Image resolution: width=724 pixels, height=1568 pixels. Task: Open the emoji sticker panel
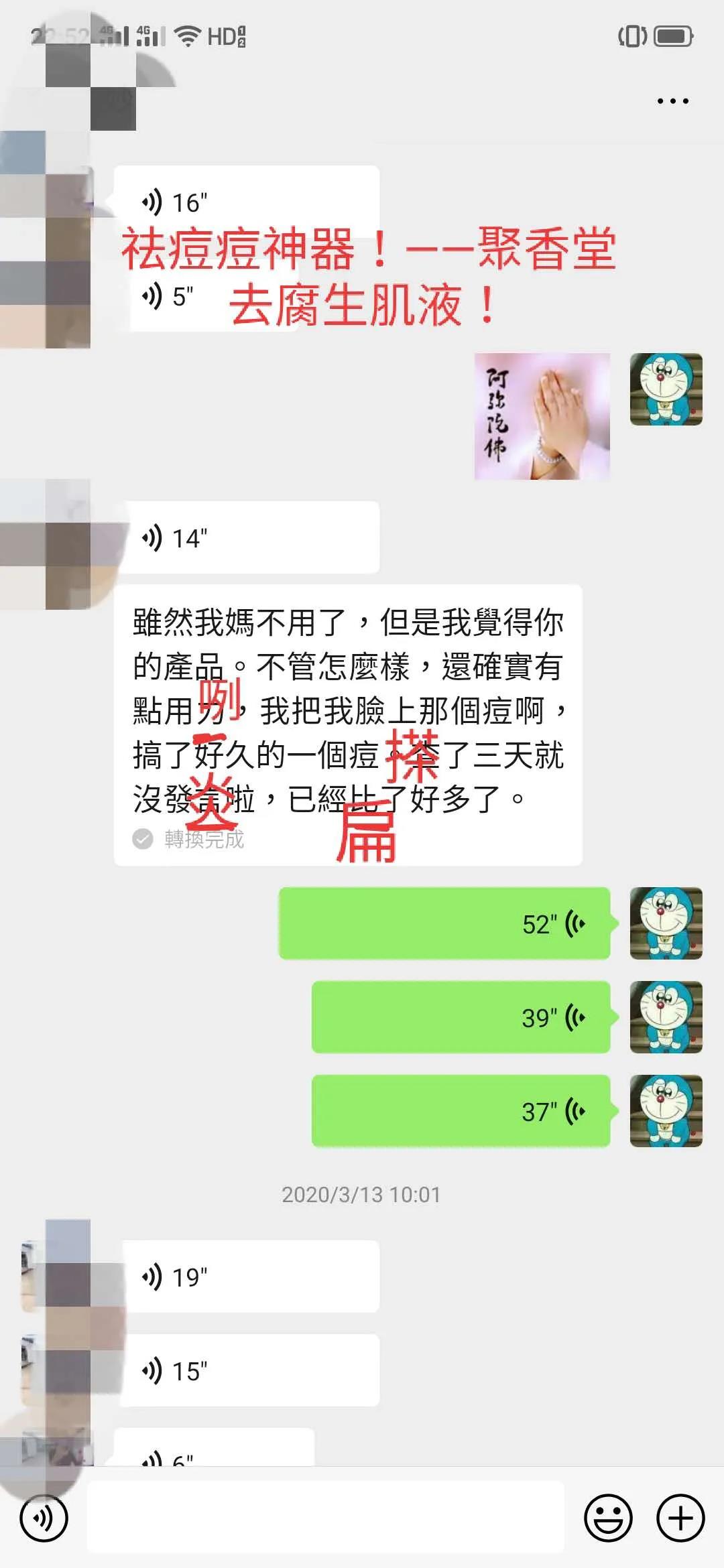pyautogui.click(x=608, y=1518)
